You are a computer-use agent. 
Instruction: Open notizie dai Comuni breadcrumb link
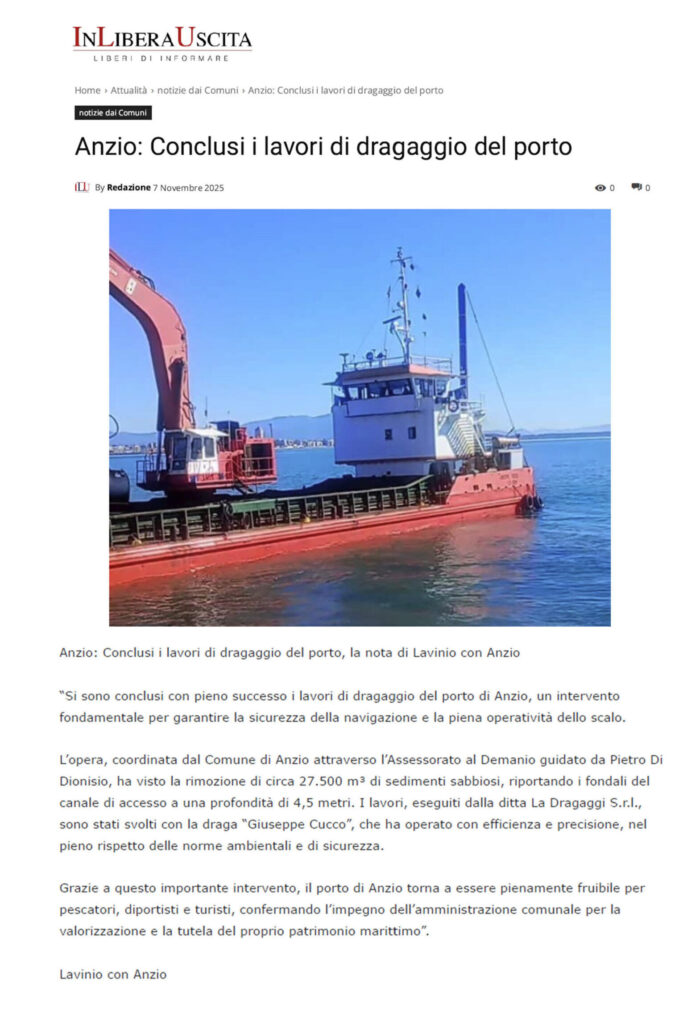pos(198,90)
